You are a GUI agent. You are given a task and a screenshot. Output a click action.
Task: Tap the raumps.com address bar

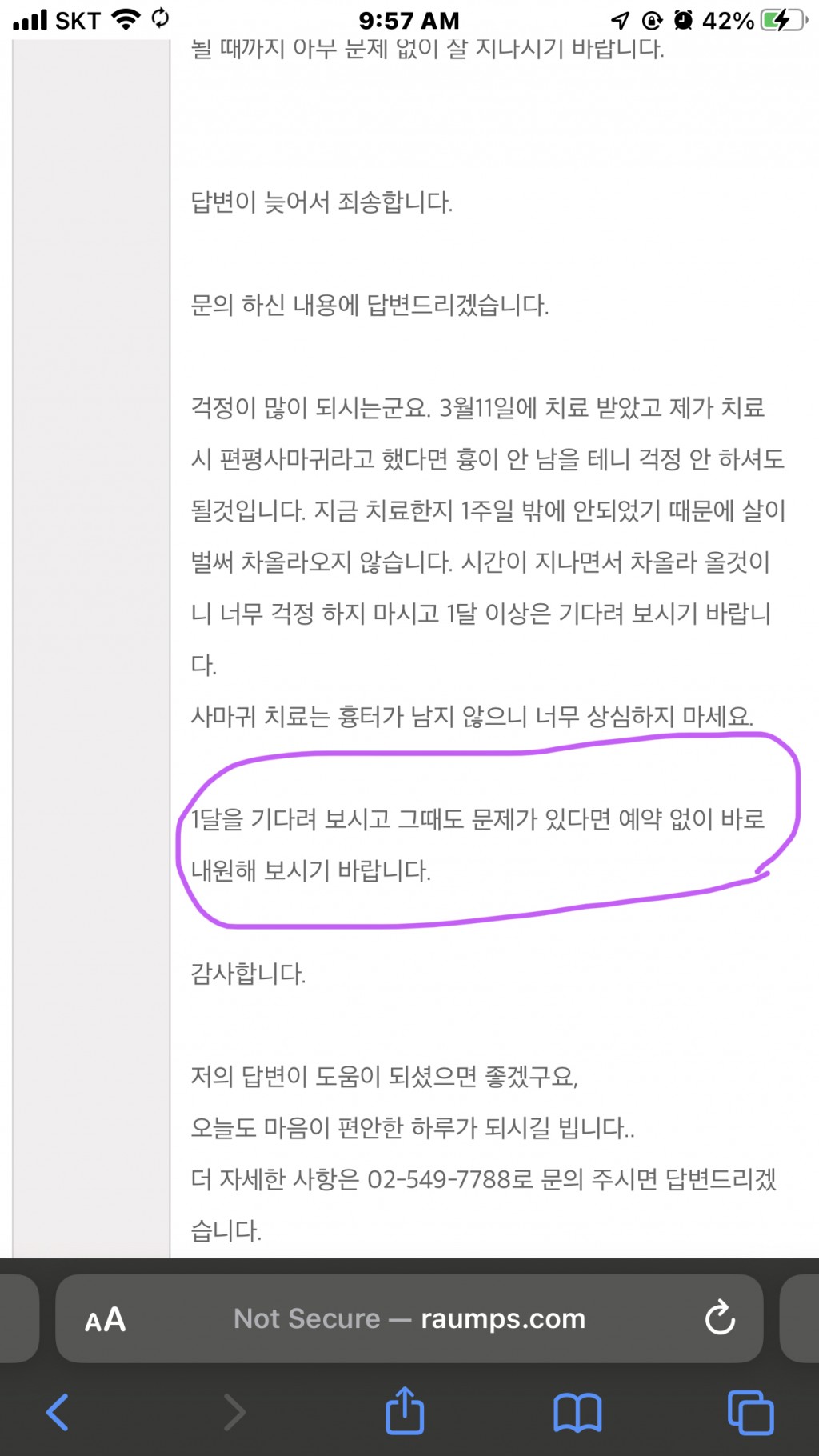tap(409, 1318)
